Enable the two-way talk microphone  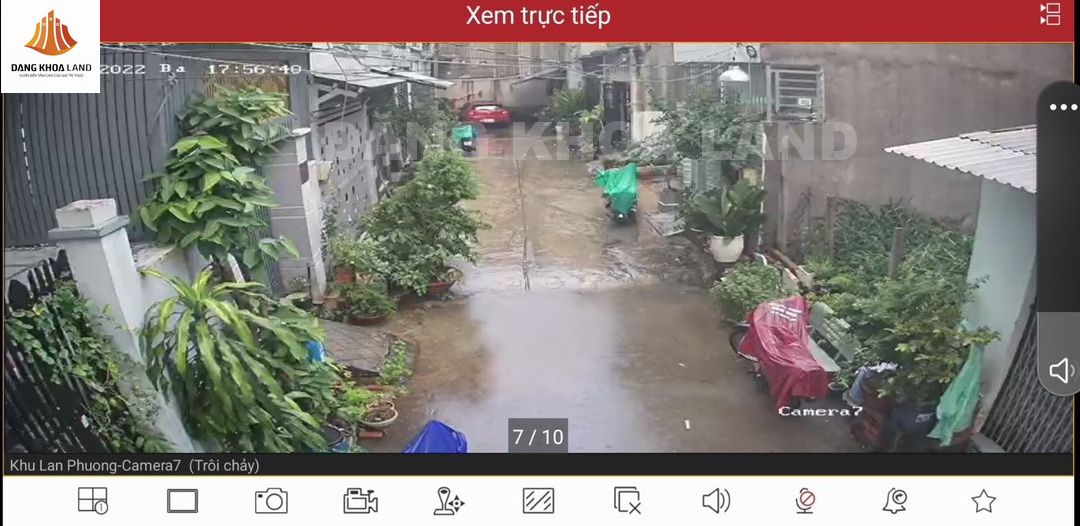pyautogui.click(x=805, y=501)
